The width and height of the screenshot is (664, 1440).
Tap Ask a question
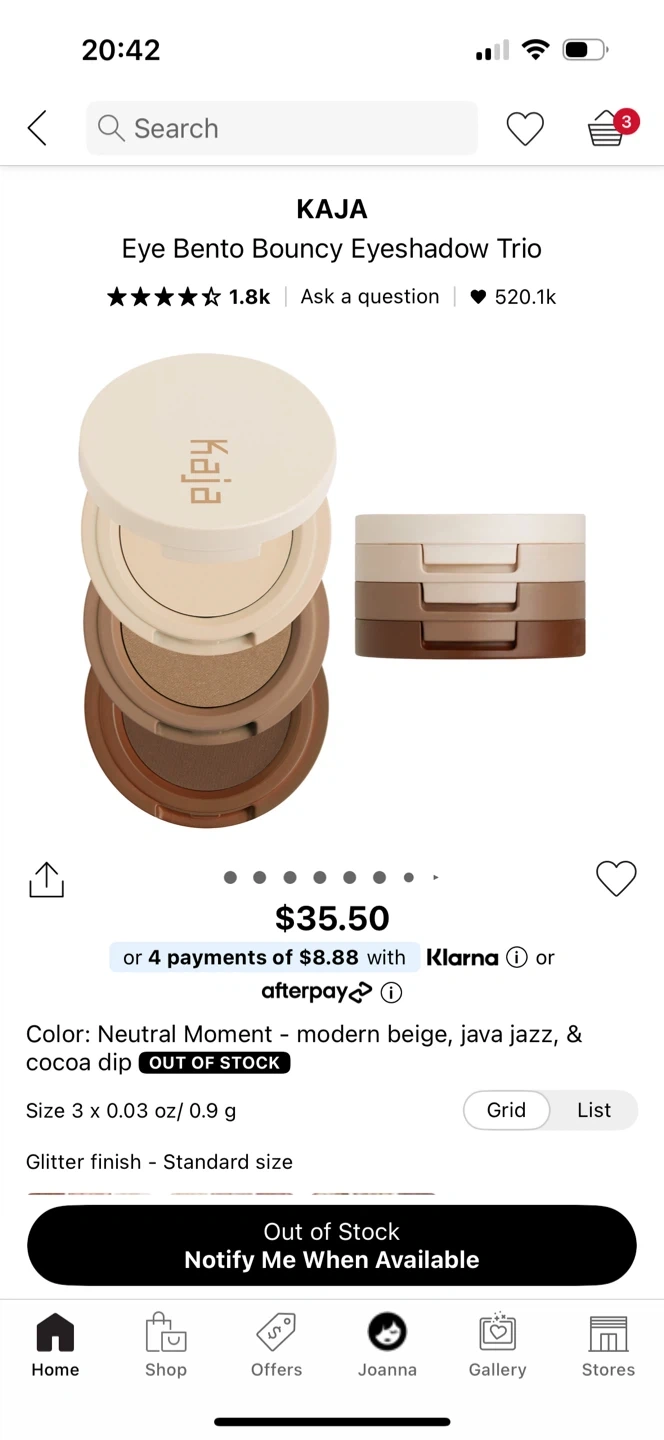click(370, 297)
